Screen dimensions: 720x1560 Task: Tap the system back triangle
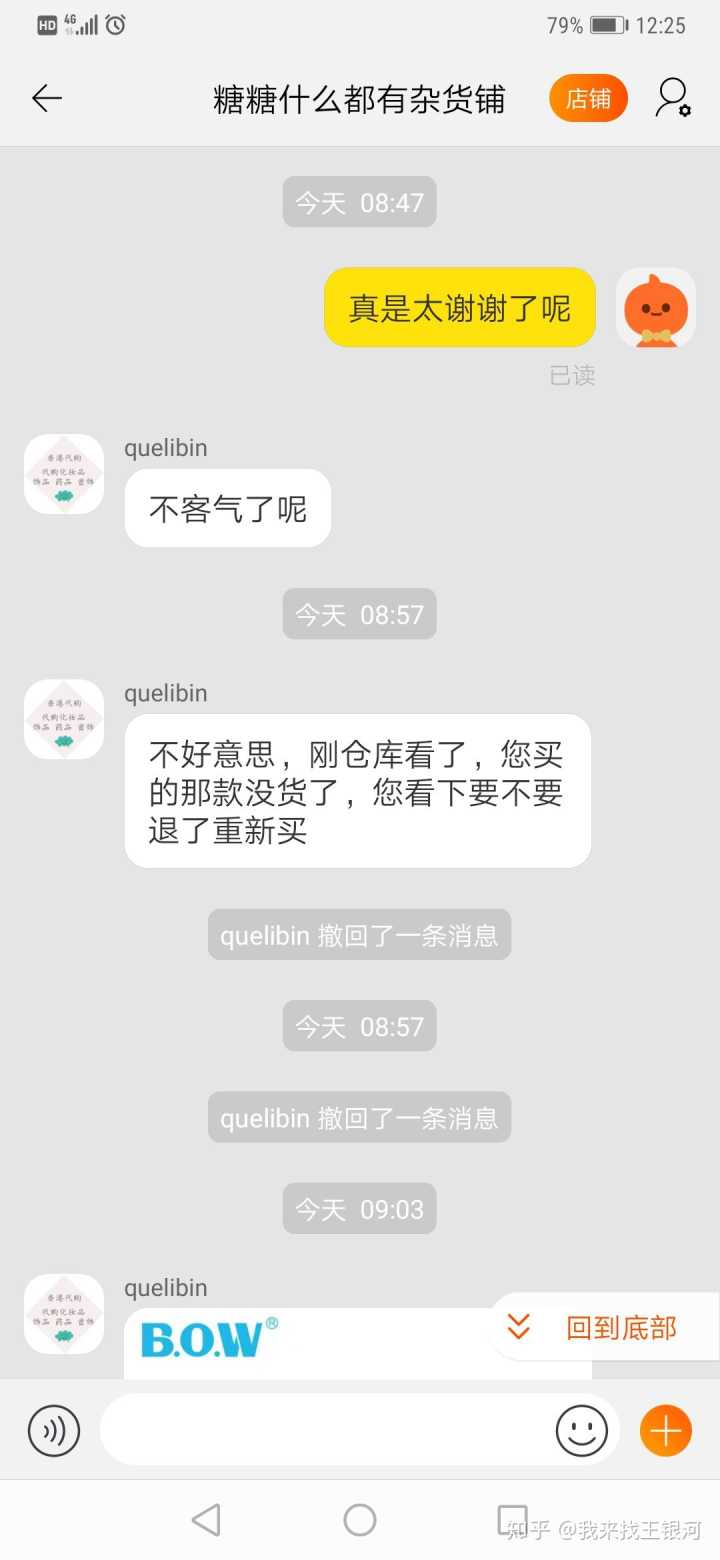pyautogui.click(x=206, y=1520)
